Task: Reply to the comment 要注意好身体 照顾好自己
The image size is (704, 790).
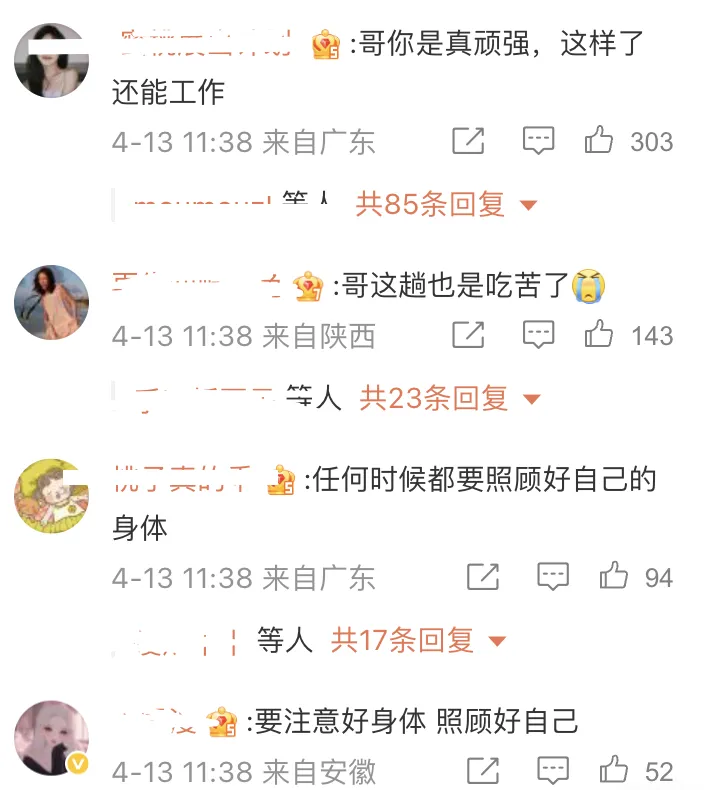Action: [552, 770]
